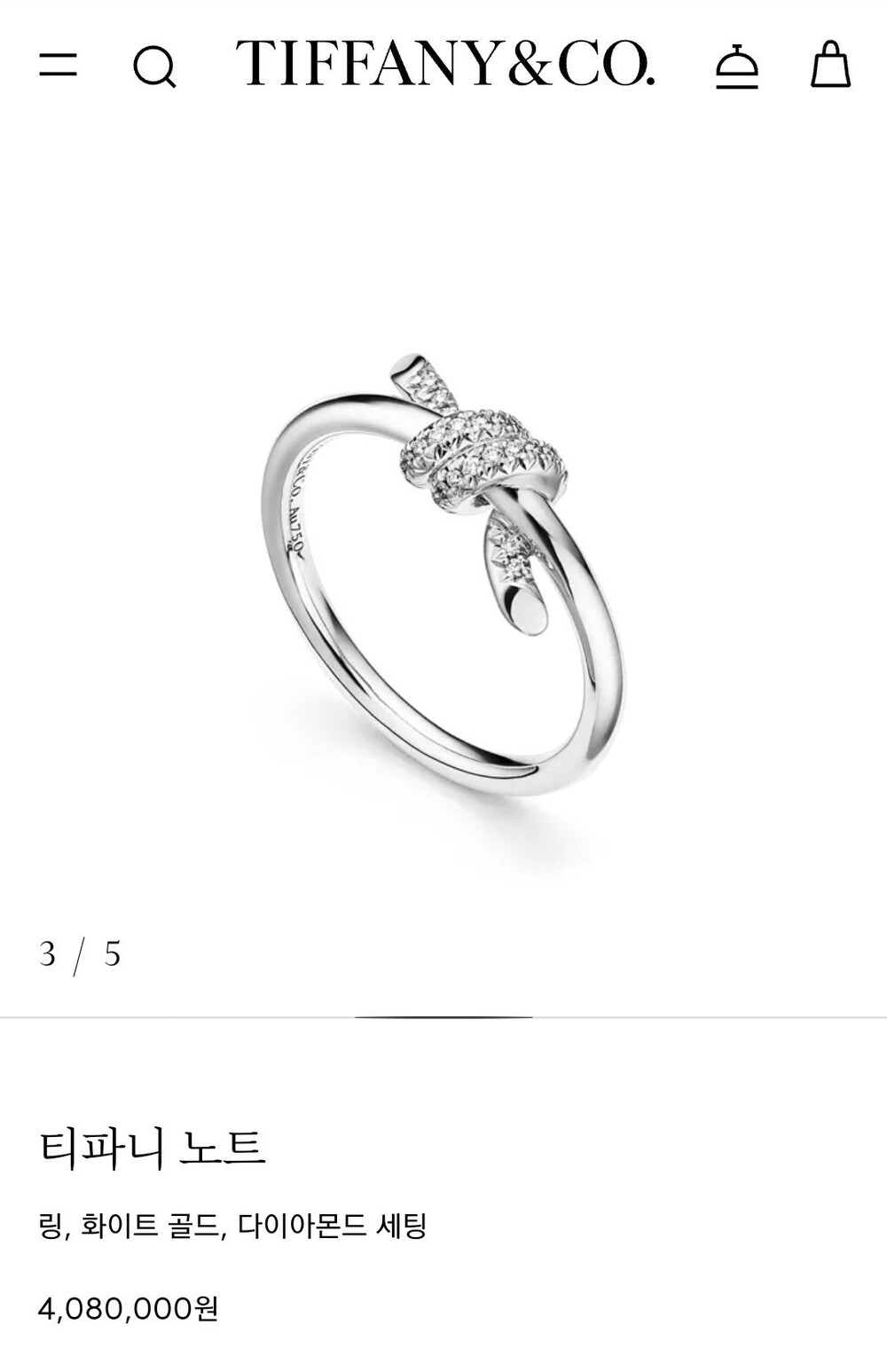This screenshot has height=1372, width=887.
Task: Open the shopping bag
Action: tap(830, 65)
